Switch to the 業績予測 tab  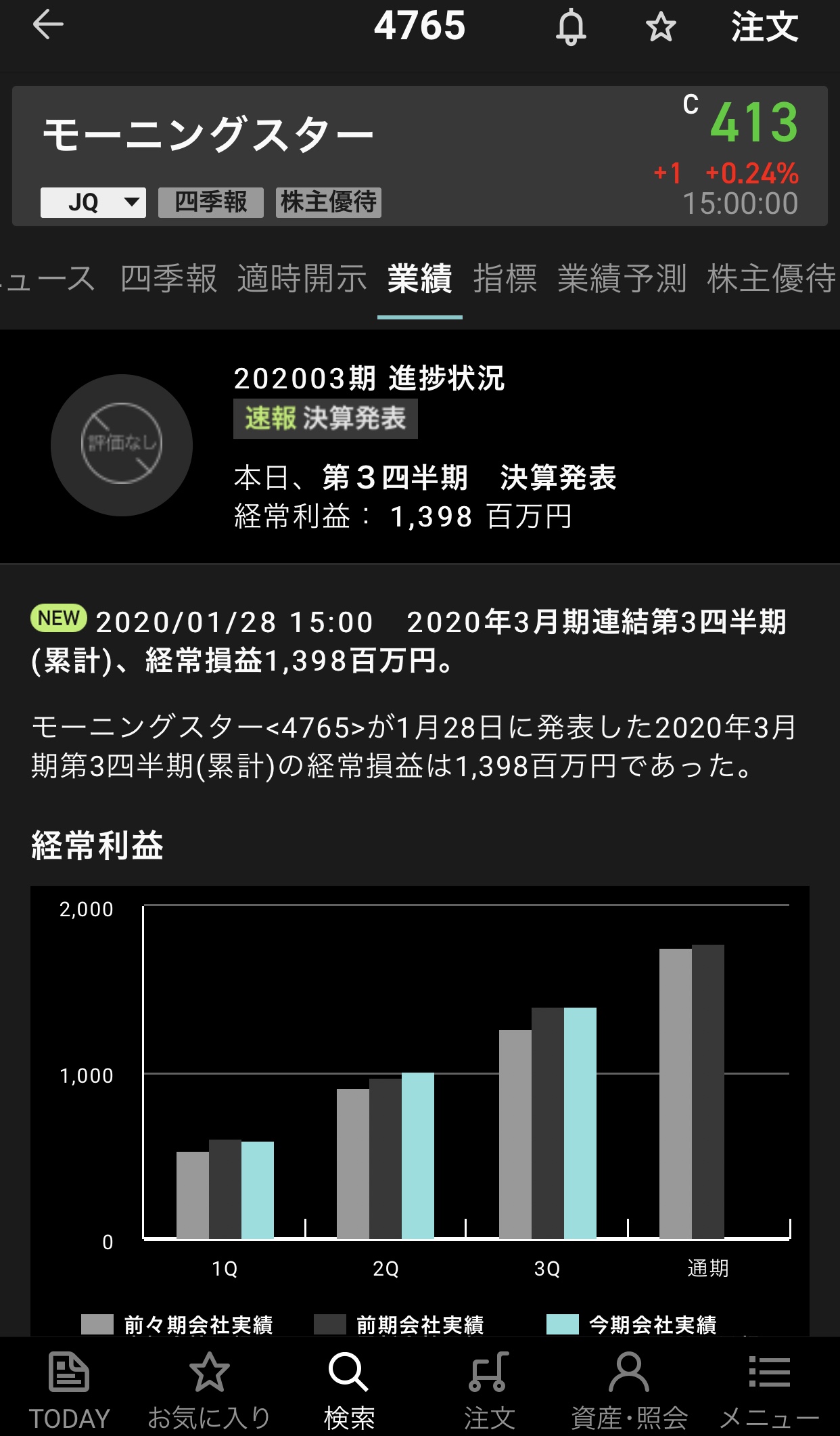click(x=622, y=279)
